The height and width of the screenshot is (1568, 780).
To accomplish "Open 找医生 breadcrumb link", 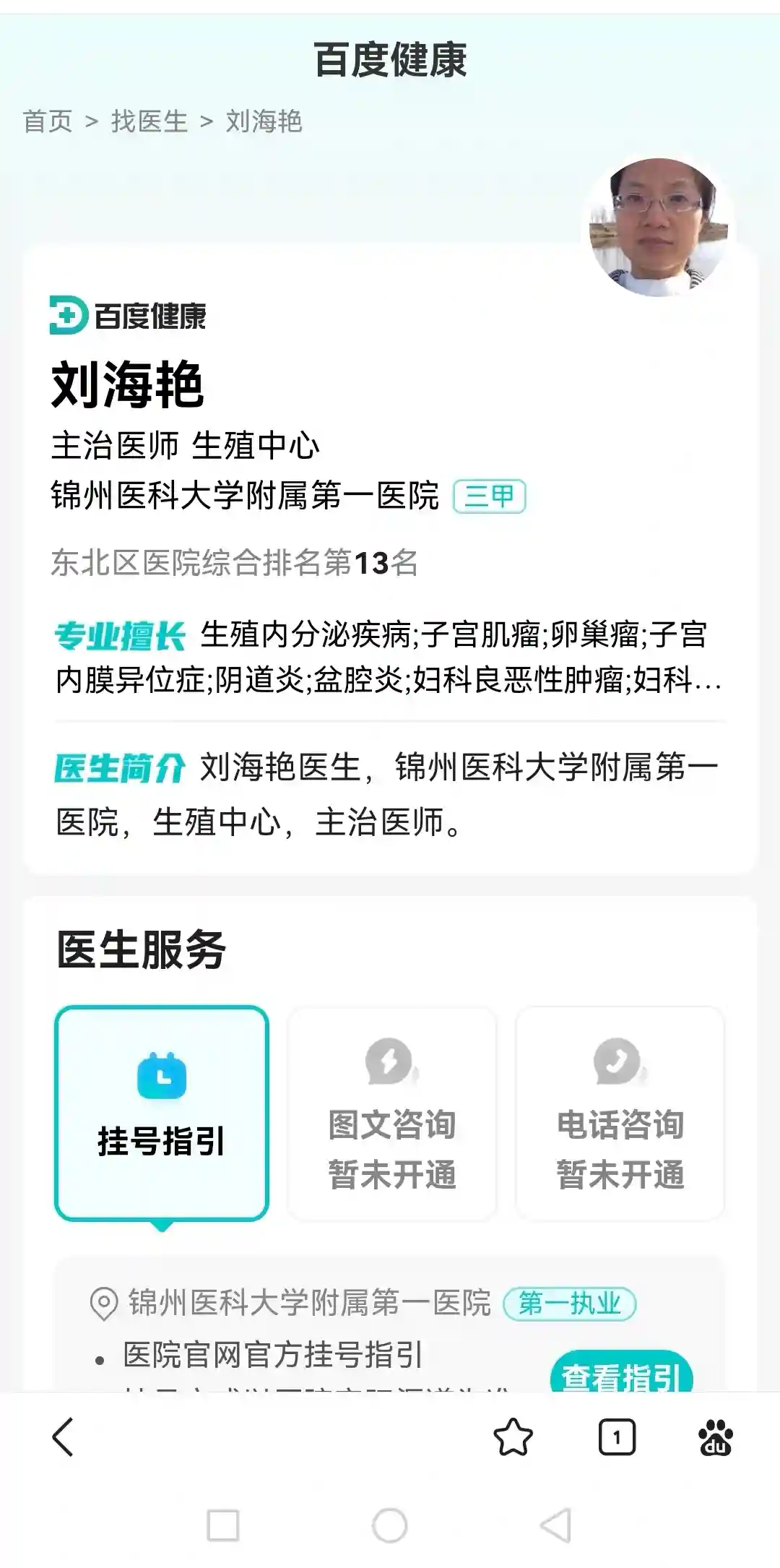I will (149, 121).
